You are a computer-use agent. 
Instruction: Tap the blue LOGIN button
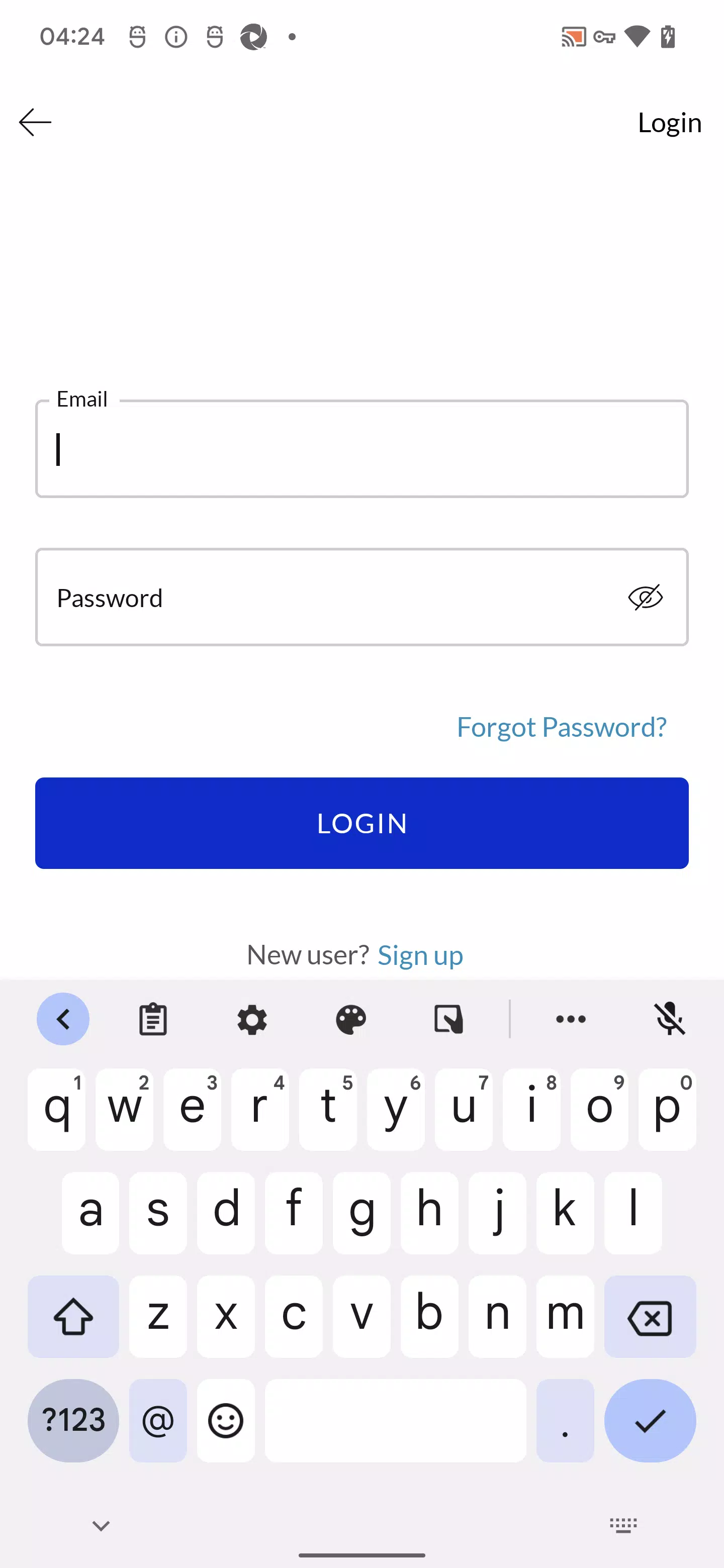[361, 823]
